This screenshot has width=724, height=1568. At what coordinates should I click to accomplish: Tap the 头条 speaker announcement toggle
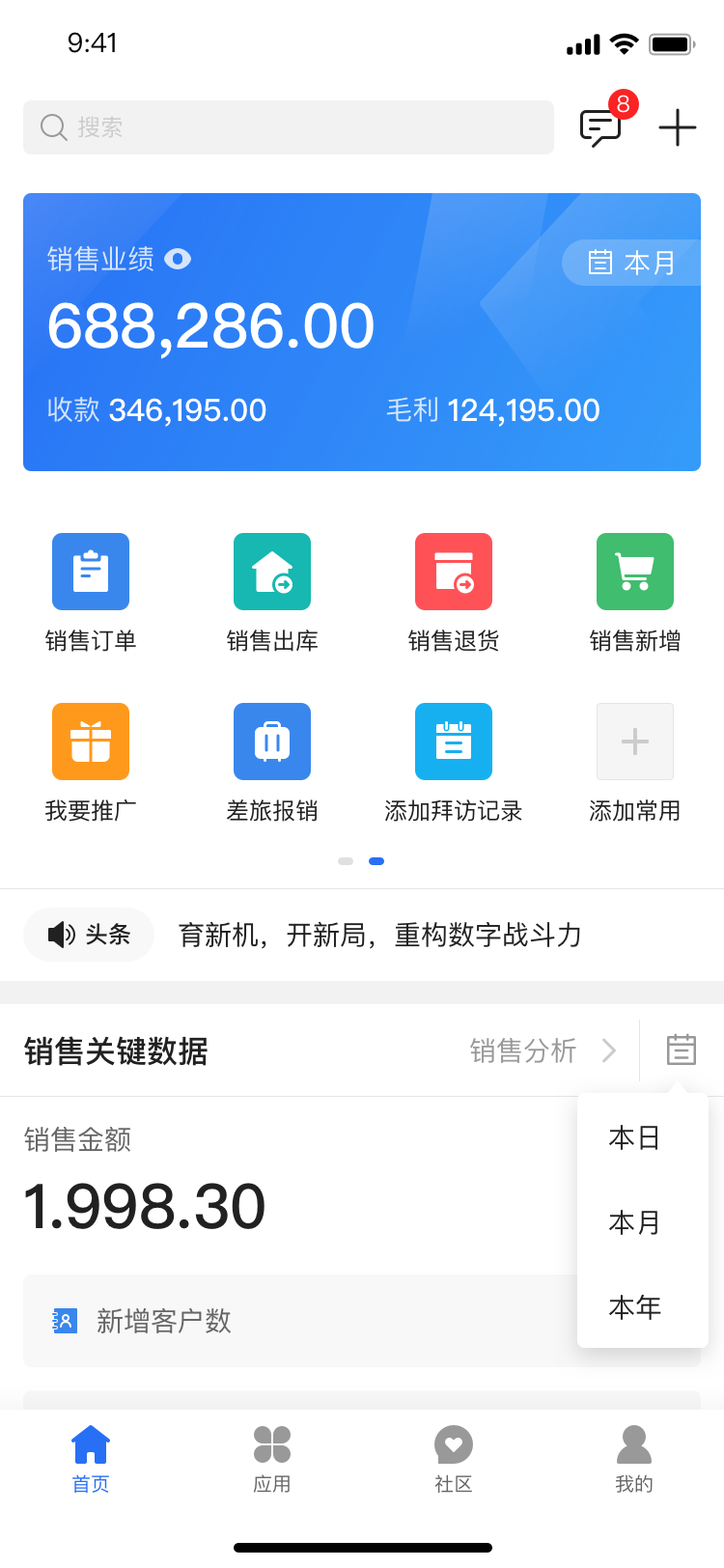(x=88, y=934)
